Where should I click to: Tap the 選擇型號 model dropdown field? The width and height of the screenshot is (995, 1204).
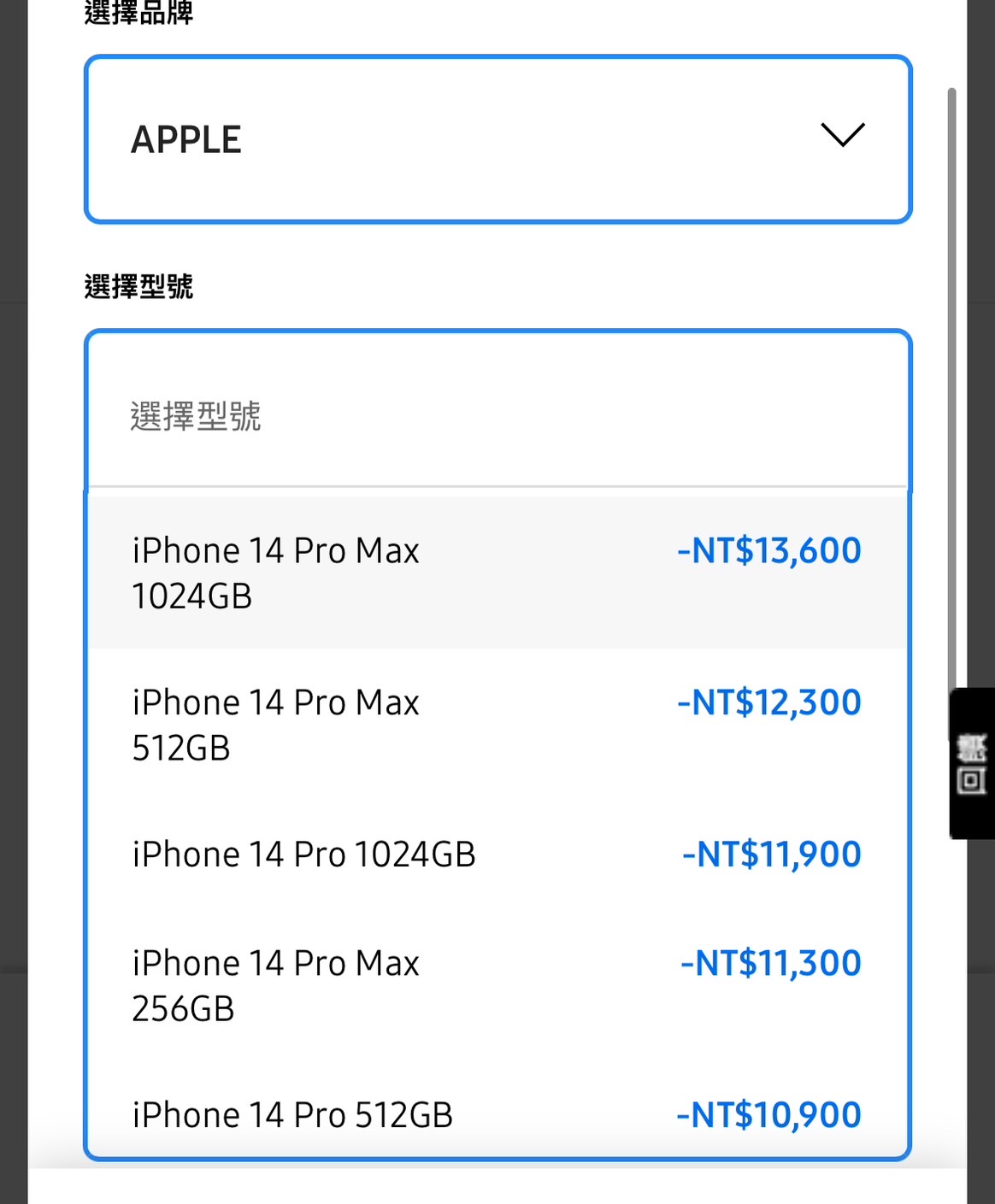[x=497, y=416]
